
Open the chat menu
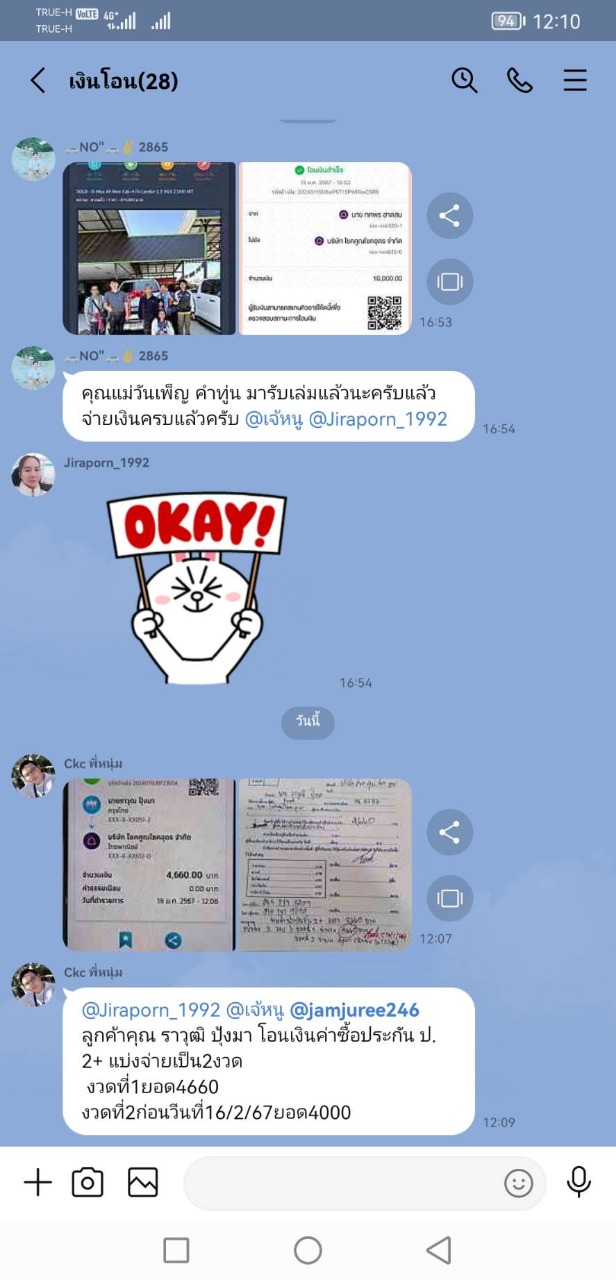575,80
